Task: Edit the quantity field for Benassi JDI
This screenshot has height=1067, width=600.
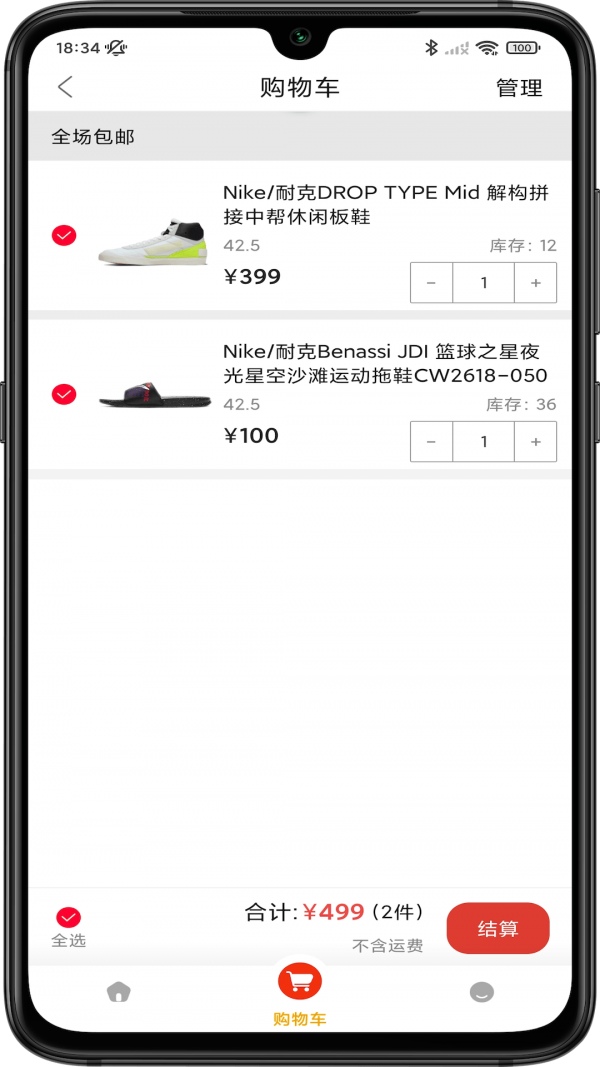Action: click(484, 442)
